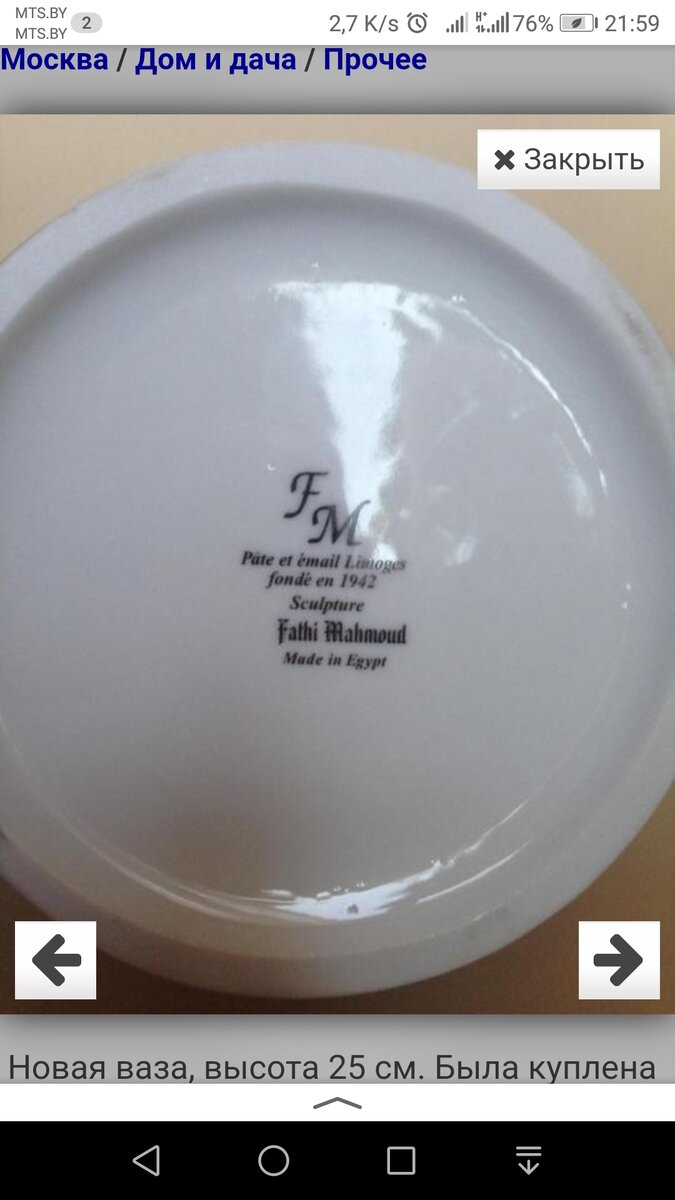Hide the navigation bar with the down arrow
Screen dimensions: 675x1200
coord(528,1160)
